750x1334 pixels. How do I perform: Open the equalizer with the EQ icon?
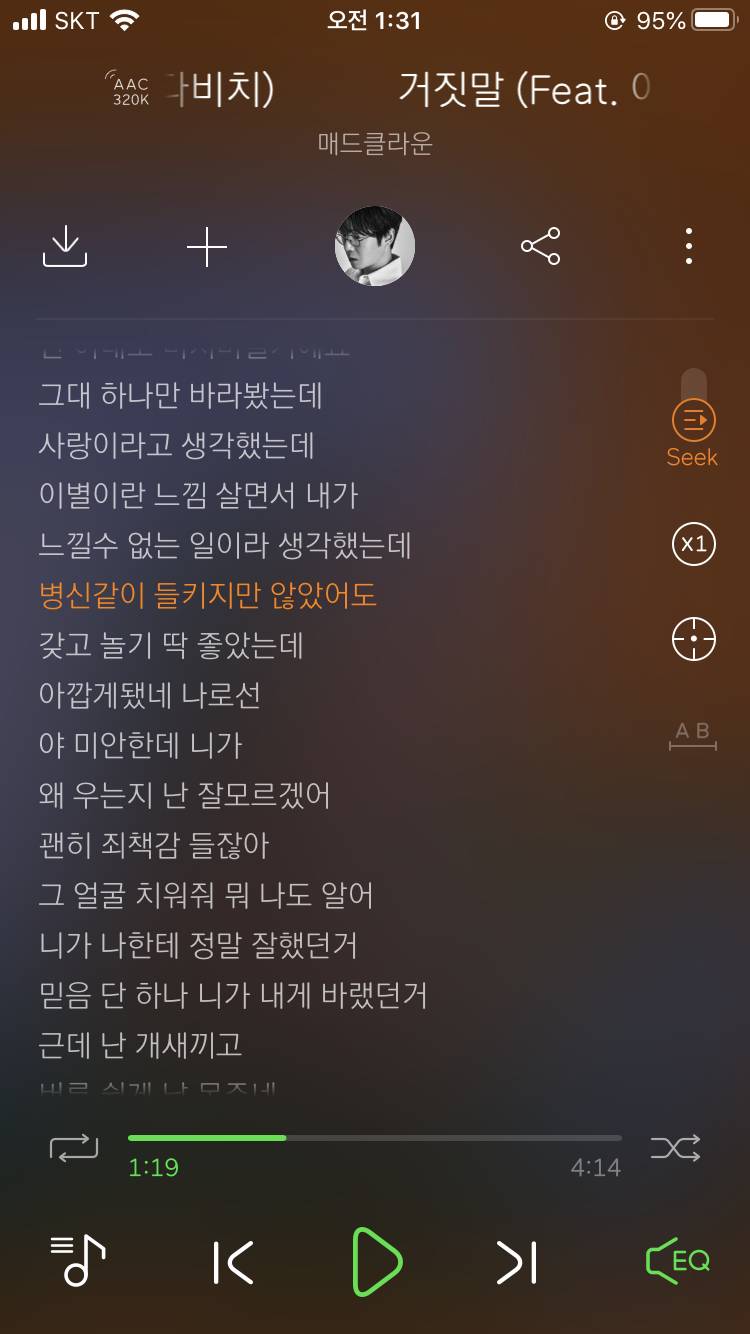click(679, 1262)
